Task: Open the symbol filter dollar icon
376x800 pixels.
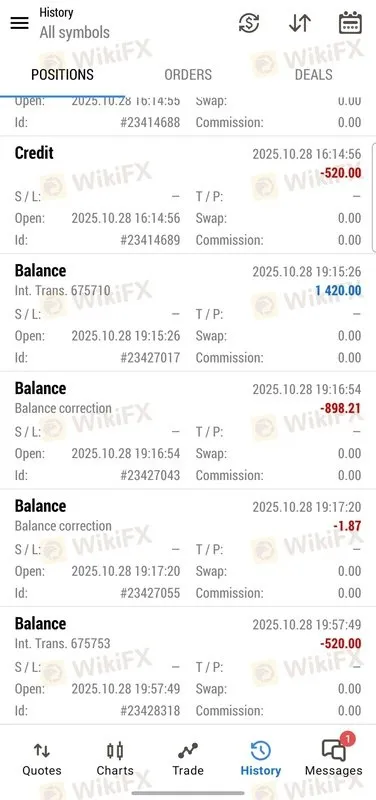Action: pyautogui.click(x=249, y=23)
